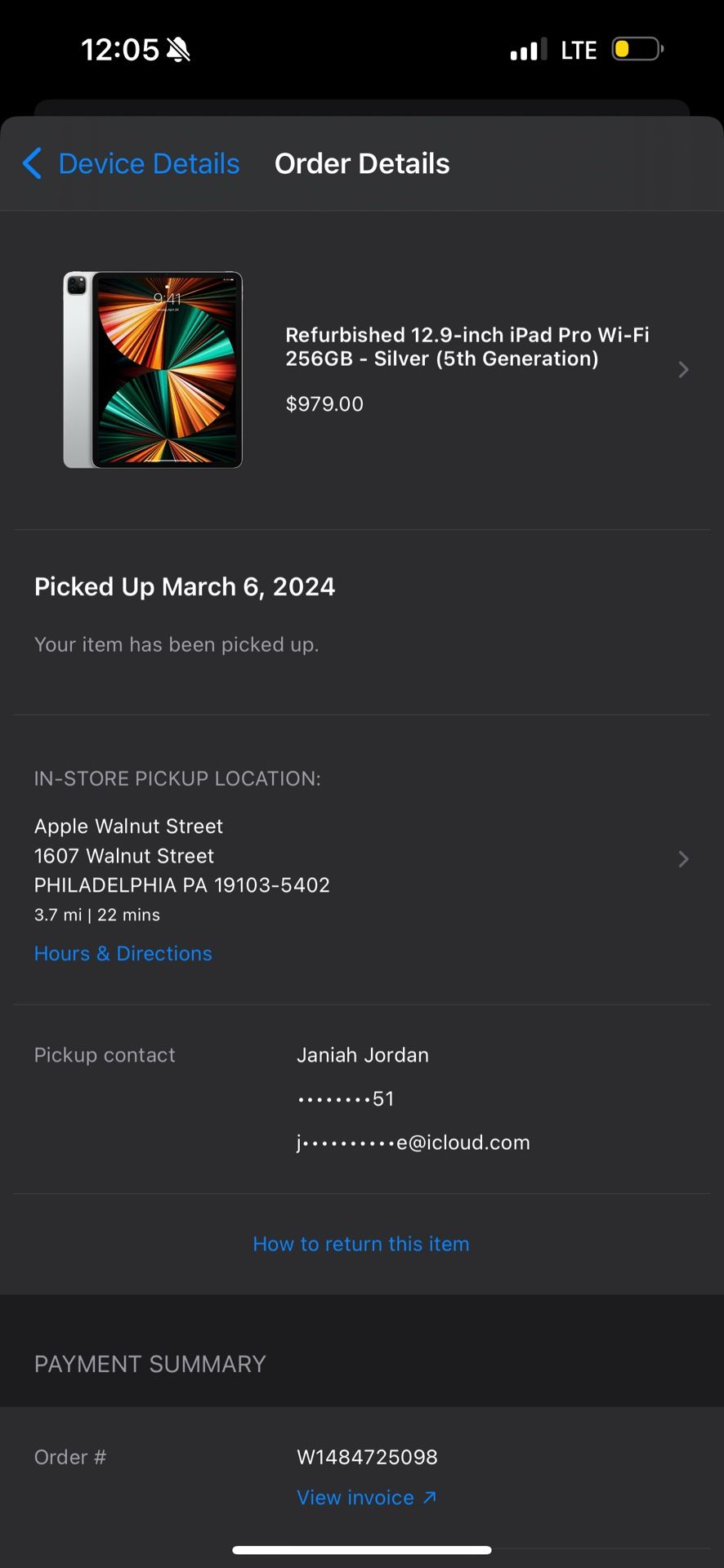Open the Apple Walnut Street pickup location
724x1568 pixels.
(x=360, y=857)
